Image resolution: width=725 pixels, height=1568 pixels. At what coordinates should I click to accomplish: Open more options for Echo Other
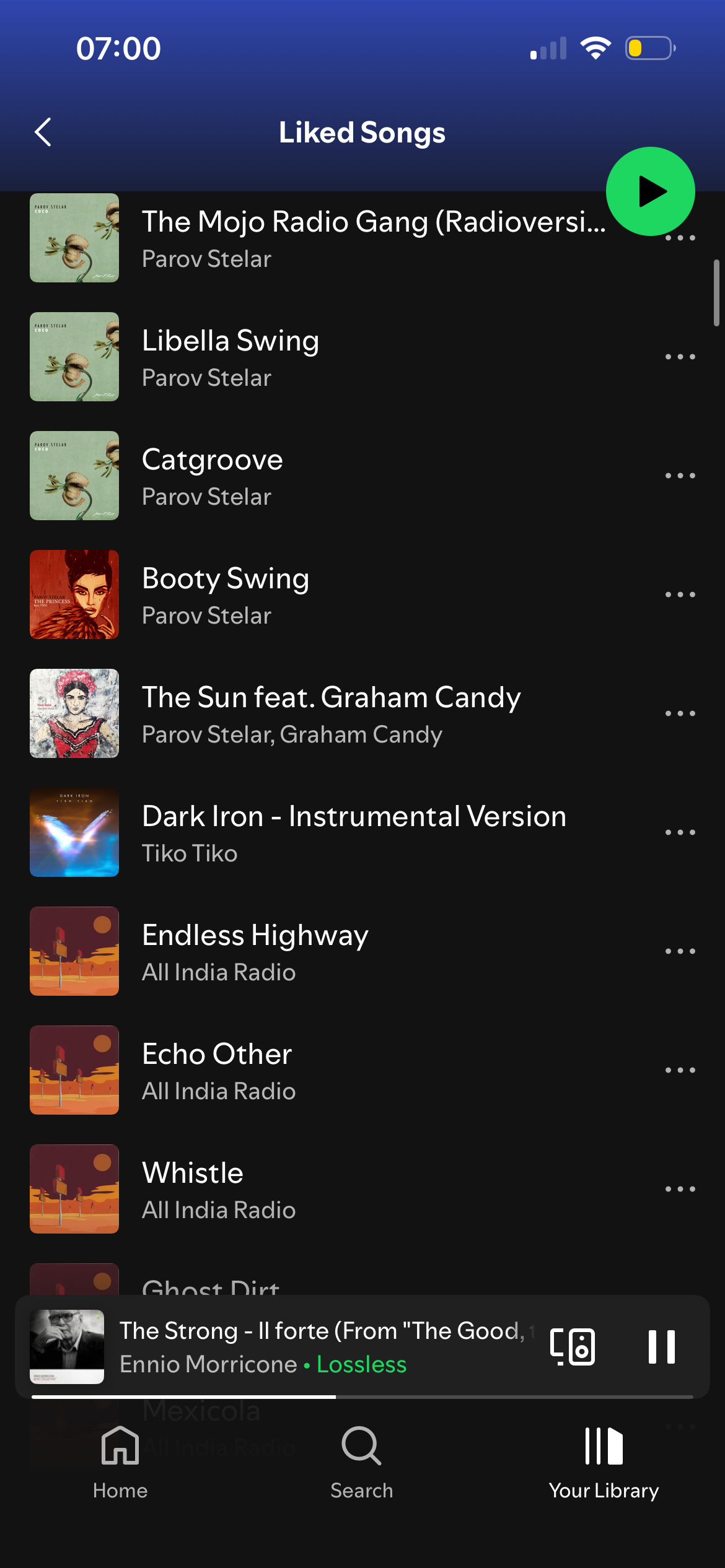click(680, 1070)
